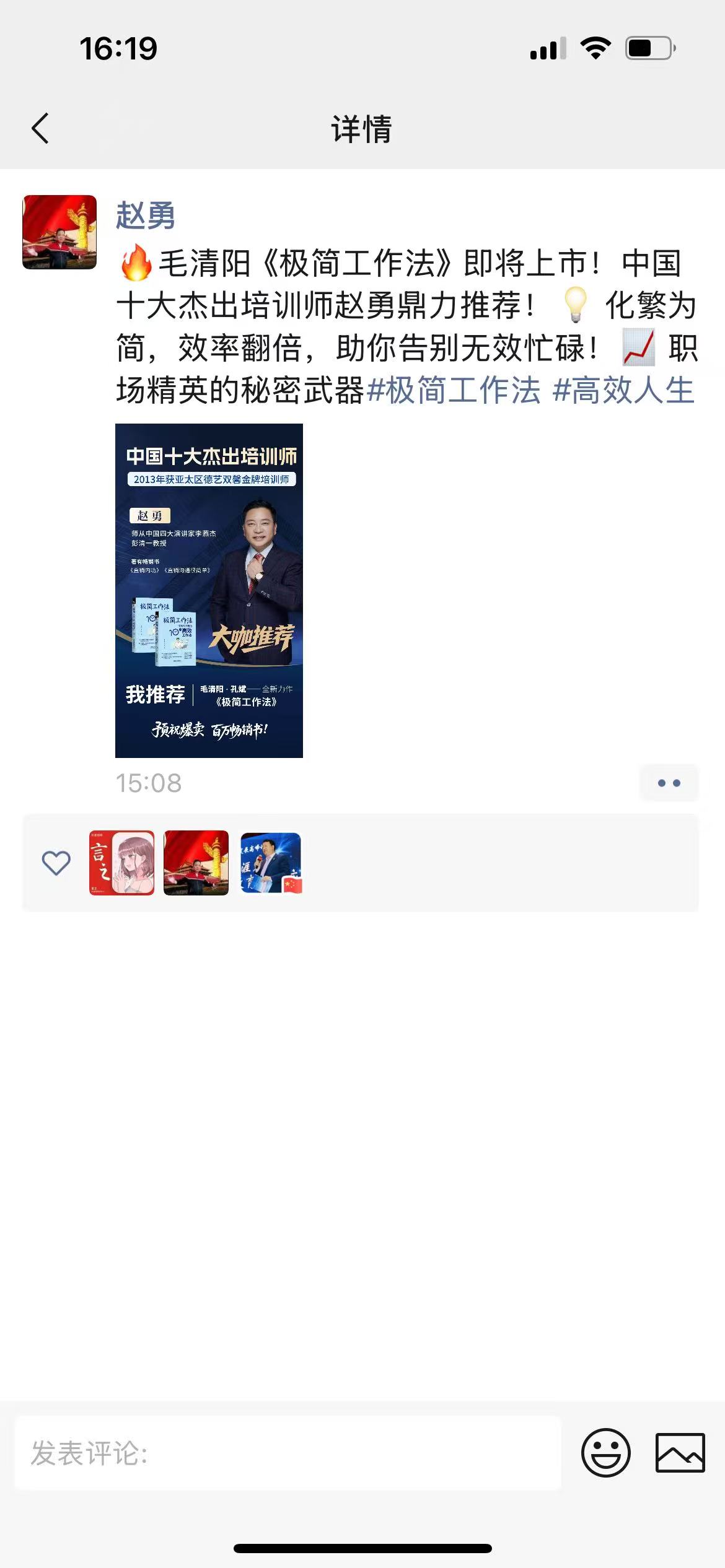Open the liker with the anime girl avatar
Image resolution: width=725 pixels, height=1568 pixels.
121,863
